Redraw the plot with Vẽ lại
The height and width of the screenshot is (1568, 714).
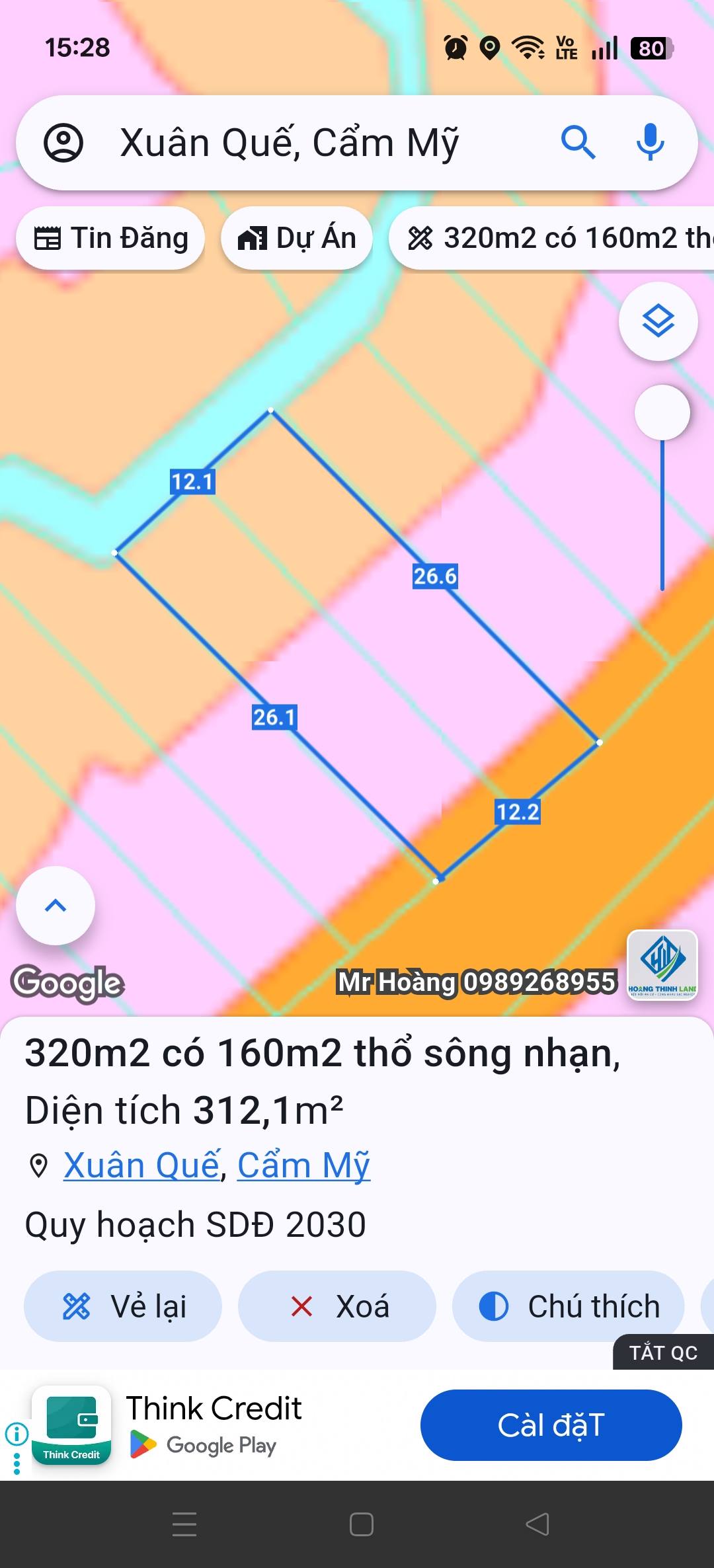124,1306
